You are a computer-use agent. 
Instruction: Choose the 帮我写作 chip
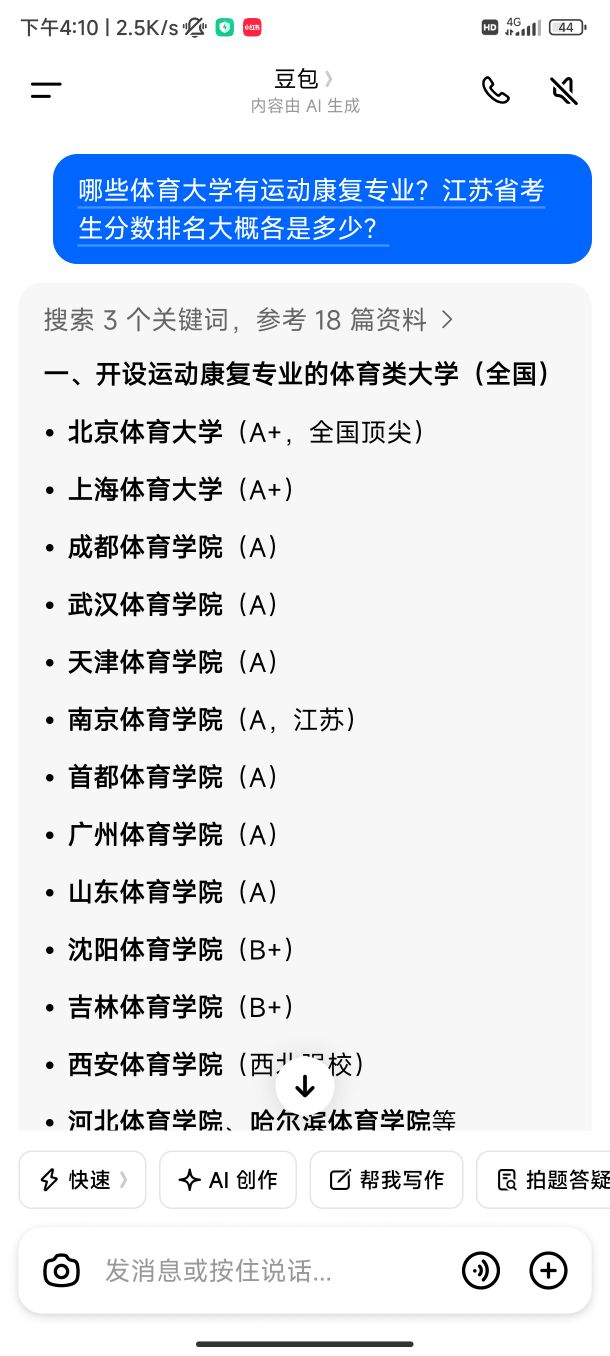pos(386,1180)
